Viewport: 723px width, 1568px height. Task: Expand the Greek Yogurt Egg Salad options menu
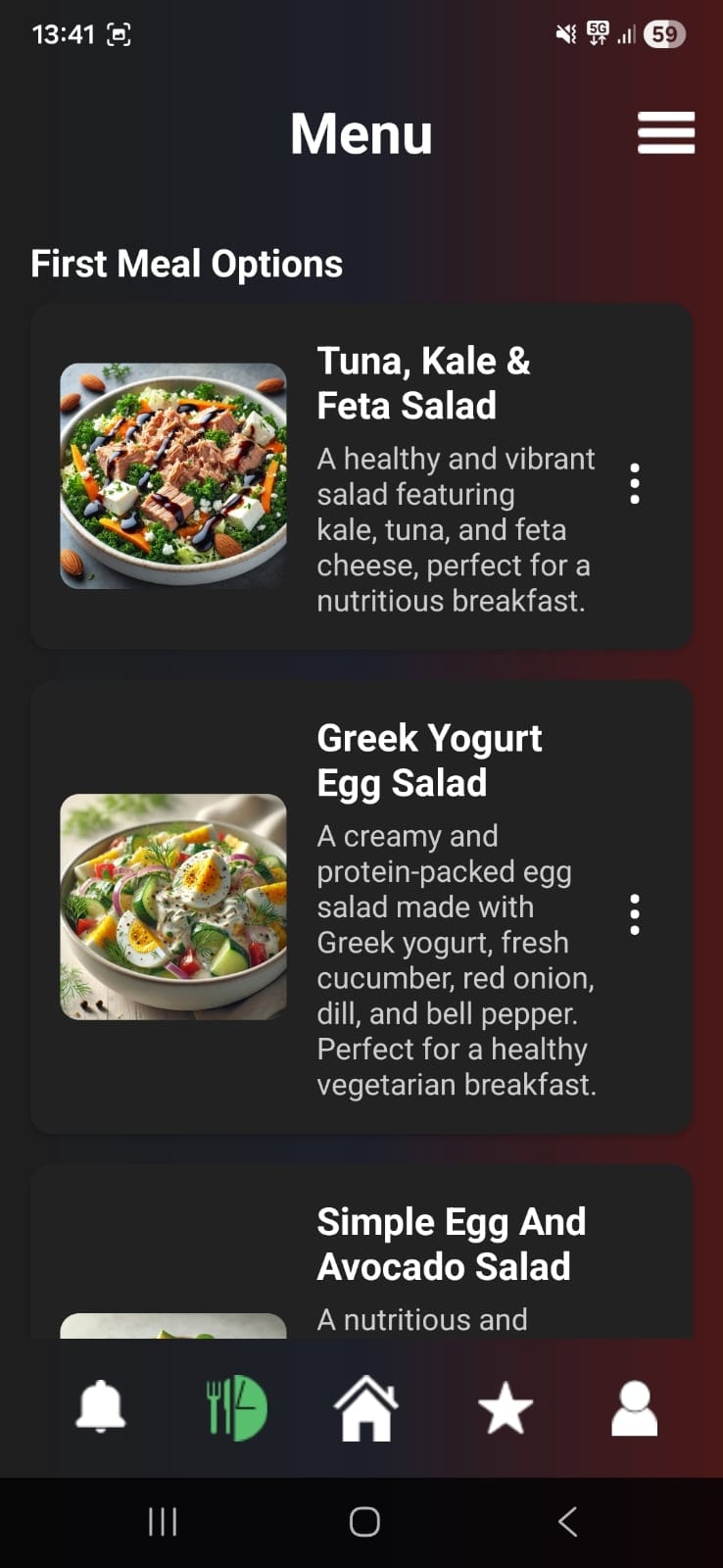point(635,914)
